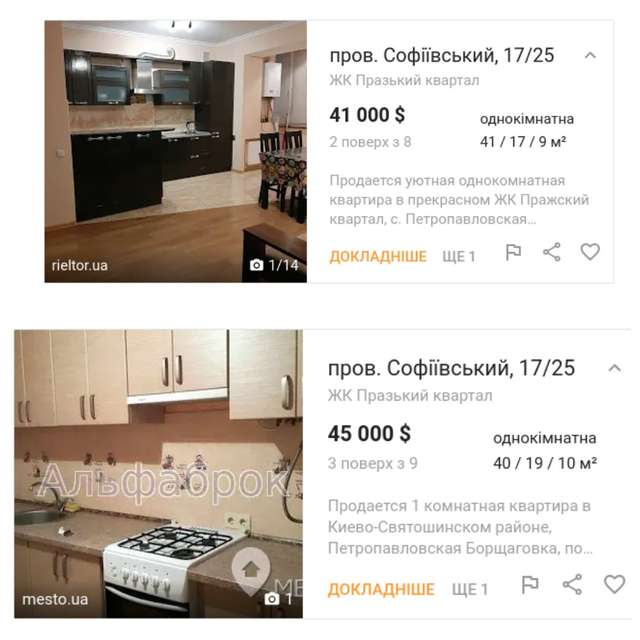
Task: Collapse the 45 000 $ listing with the chevron
Action: pos(615,369)
